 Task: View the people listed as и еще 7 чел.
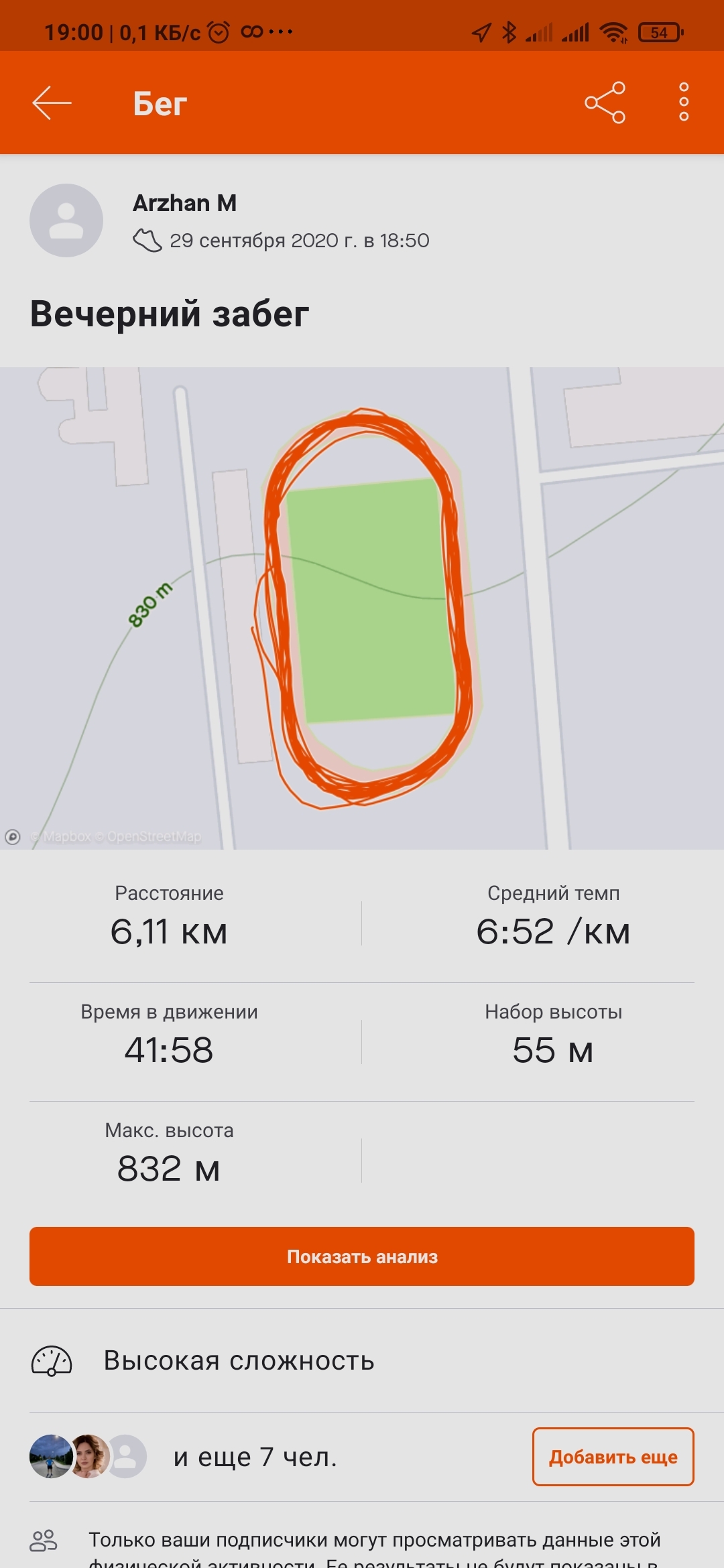click(255, 1457)
